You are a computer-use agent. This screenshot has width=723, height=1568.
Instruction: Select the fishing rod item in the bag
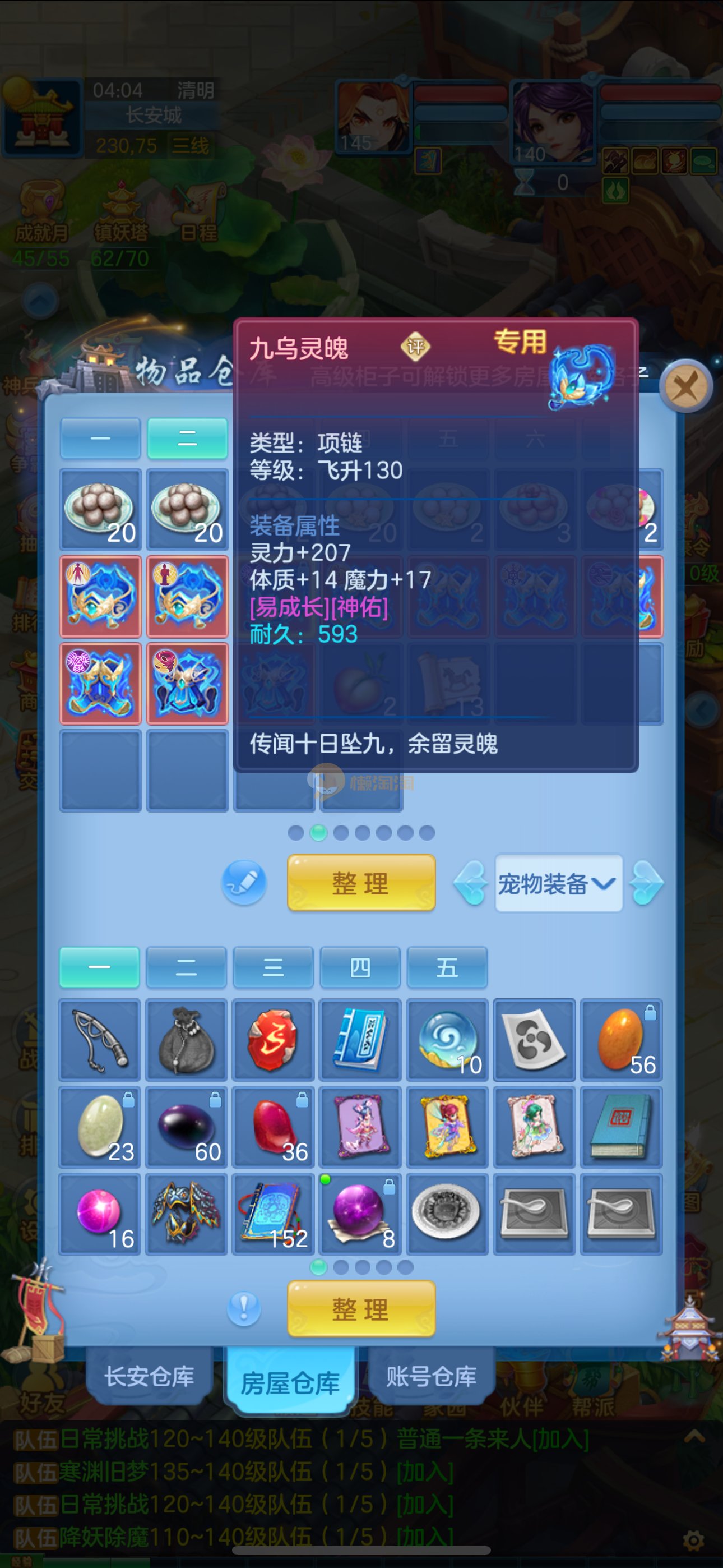100,1040
